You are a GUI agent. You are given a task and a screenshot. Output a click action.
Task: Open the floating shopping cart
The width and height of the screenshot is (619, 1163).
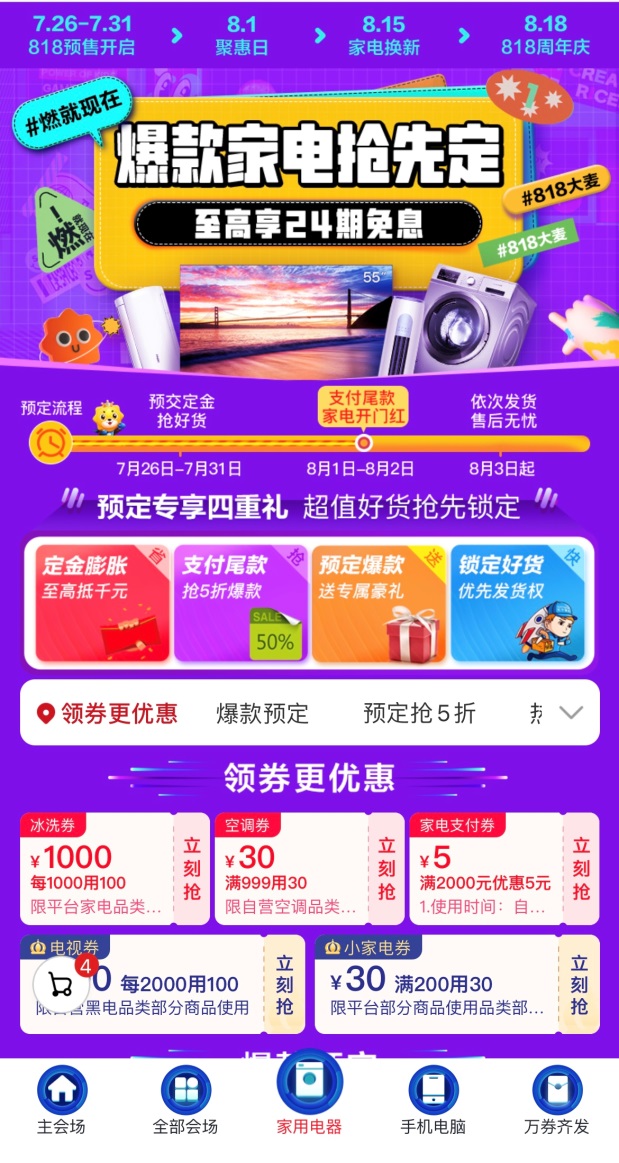point(63,983)
